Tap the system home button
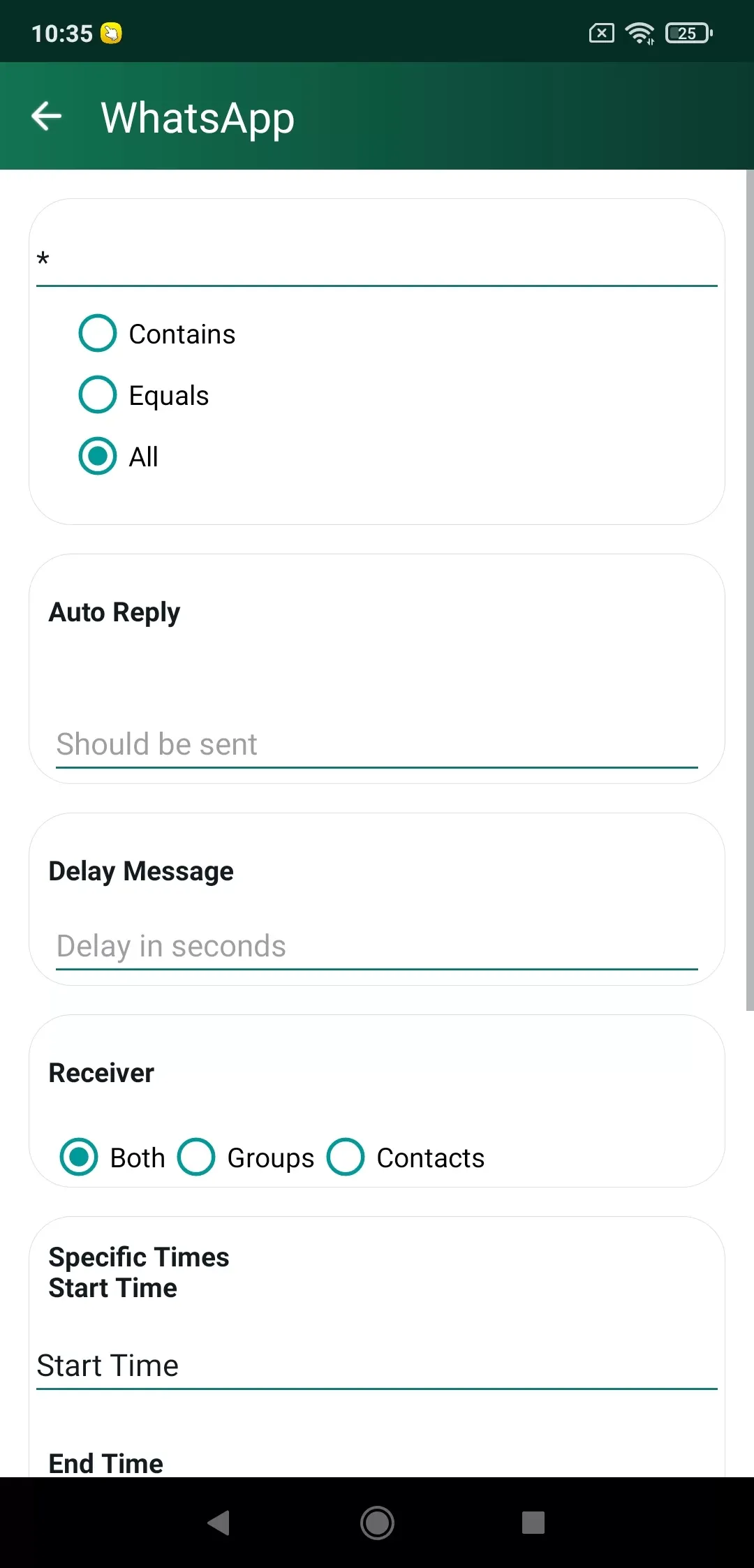This screenshot has height=1568, width=754. pyautogui.click(x=377, y=1523)
